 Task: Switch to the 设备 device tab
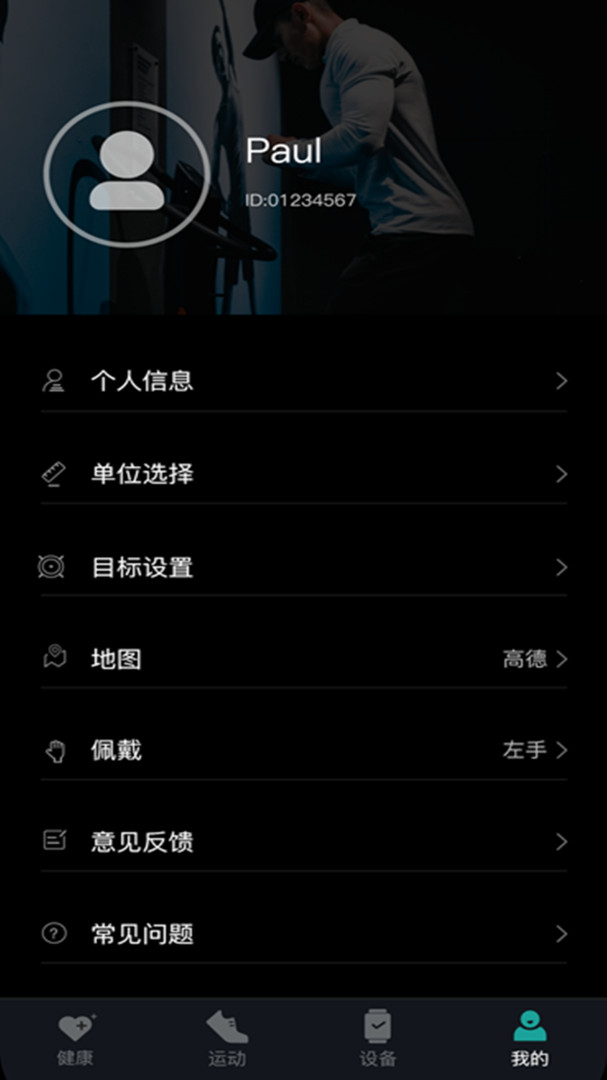[x=378, y=1039]
